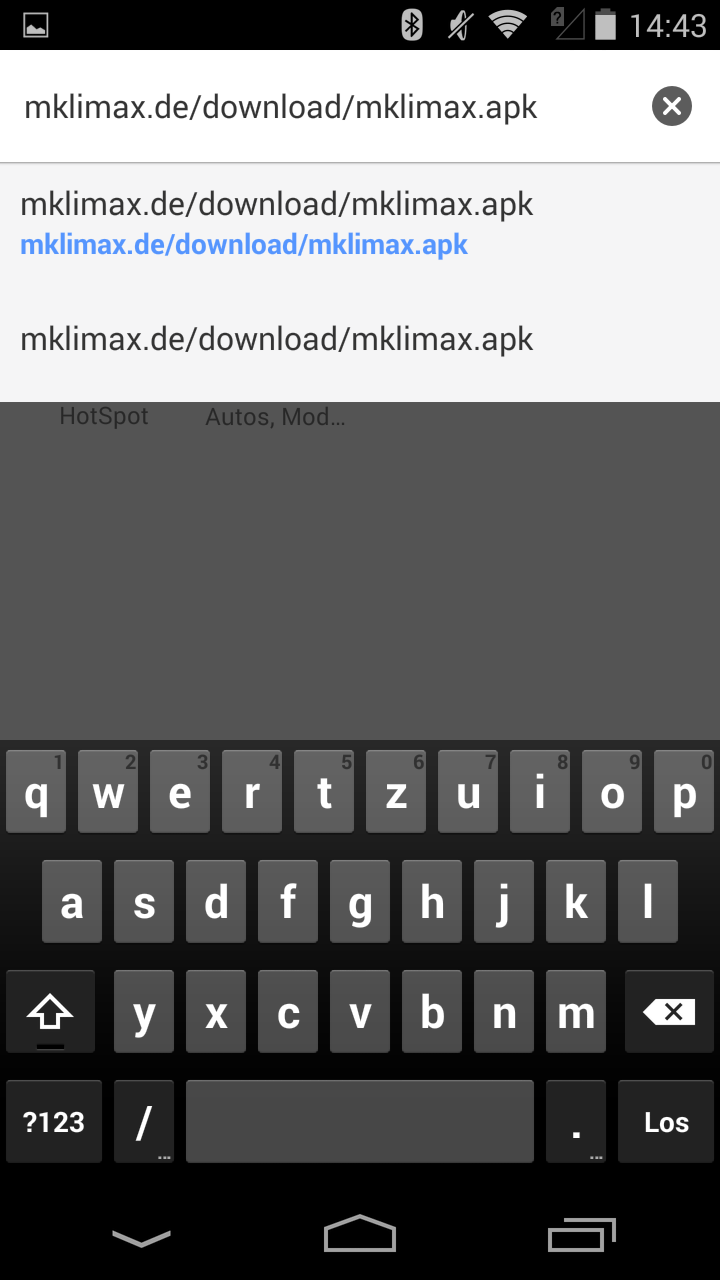720x1280 pixels.
Task: Tap the keyboard backspace key
Action: [x=669, y=1012]
